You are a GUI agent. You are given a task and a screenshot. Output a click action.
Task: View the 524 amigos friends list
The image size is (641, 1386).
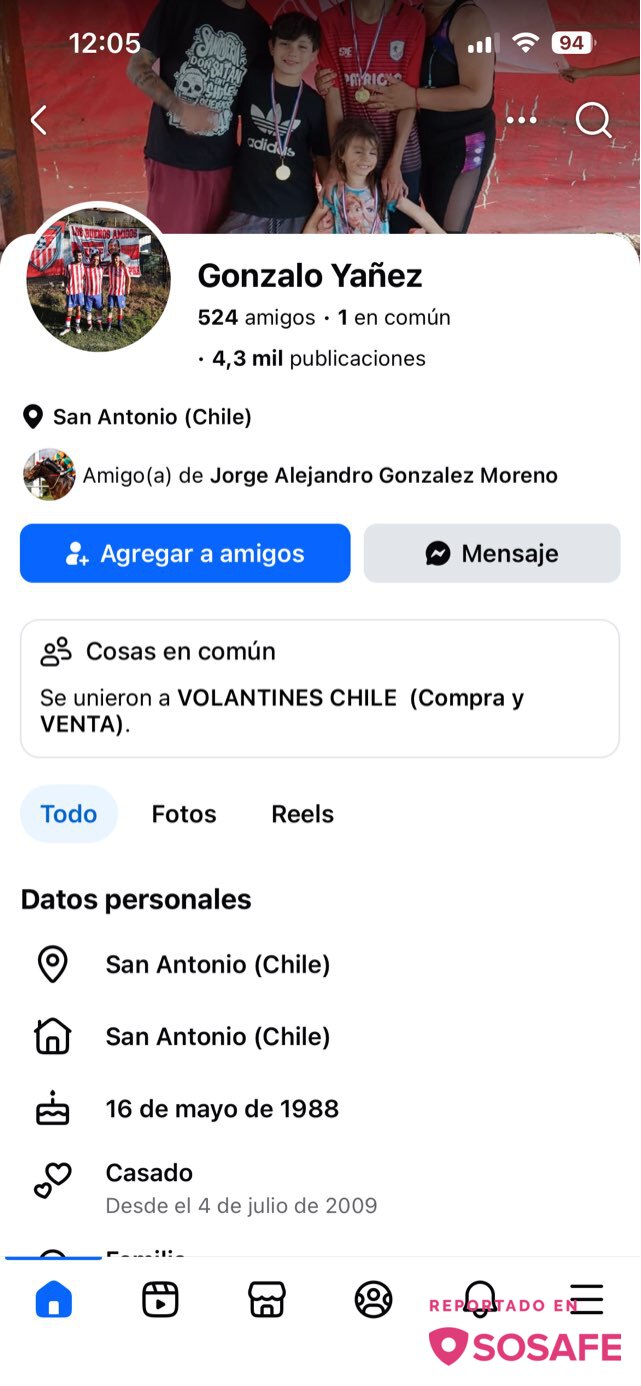pyautogui.click(x=257, y=318)
